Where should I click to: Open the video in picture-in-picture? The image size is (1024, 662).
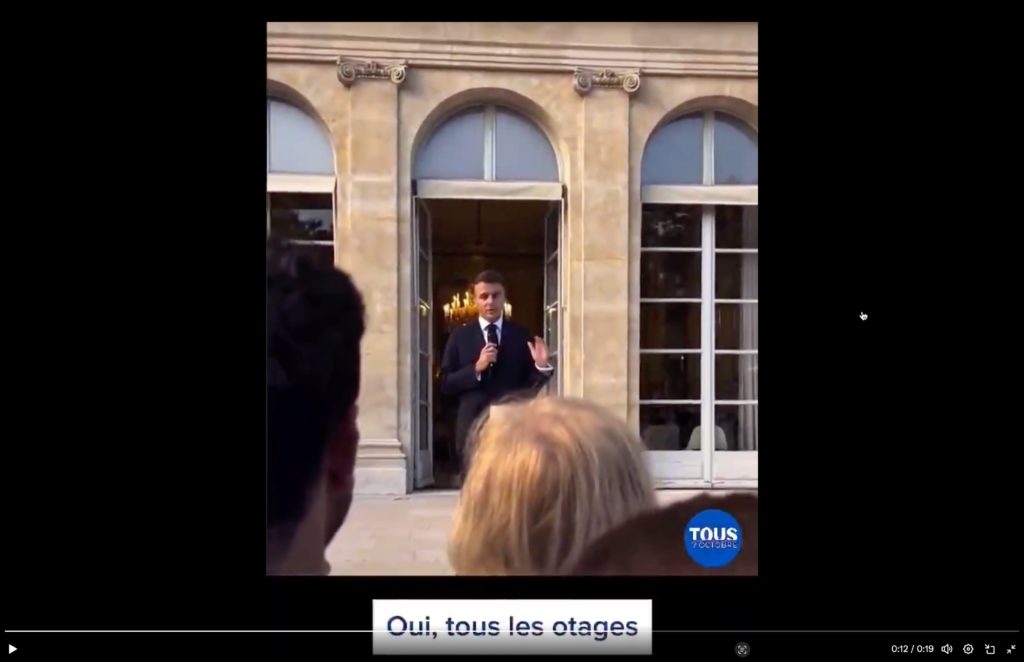[990, 649]
